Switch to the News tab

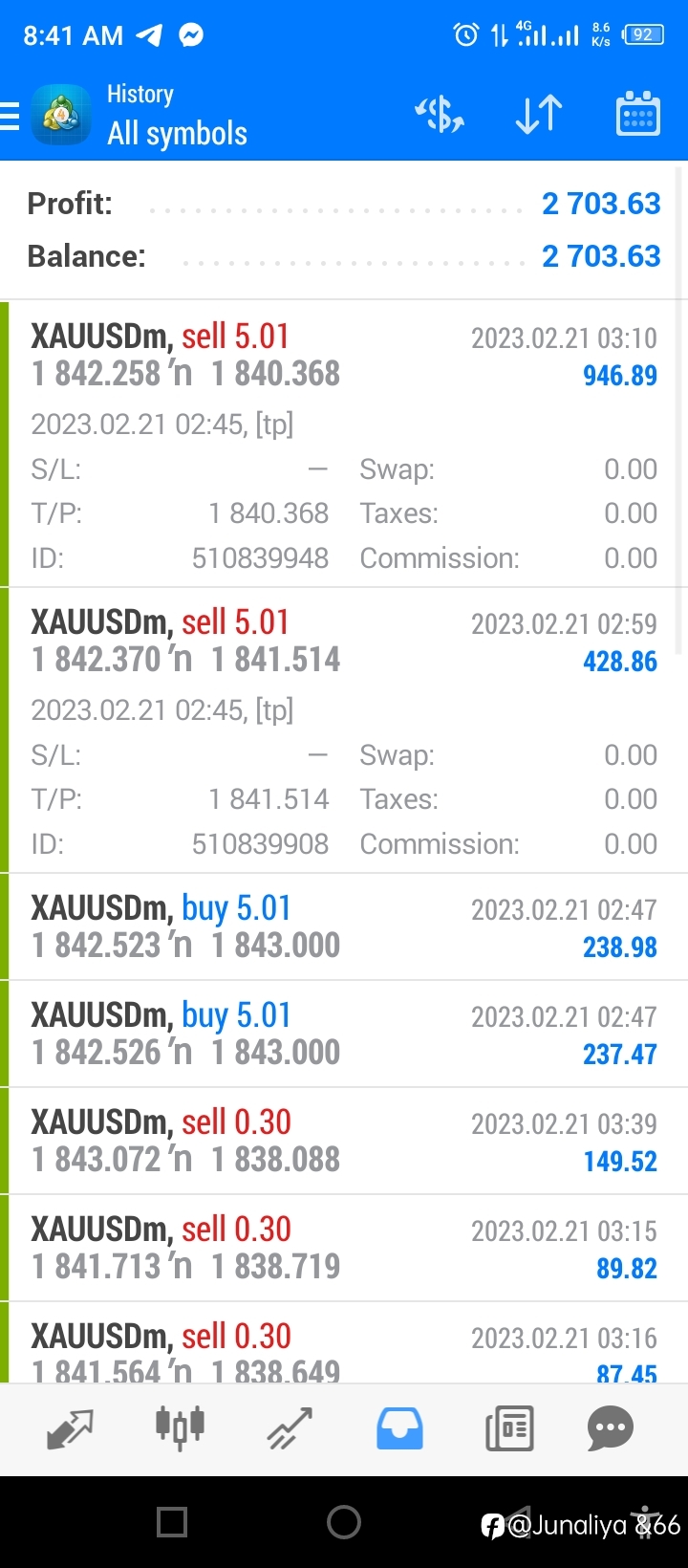[x=509, y=1429]
